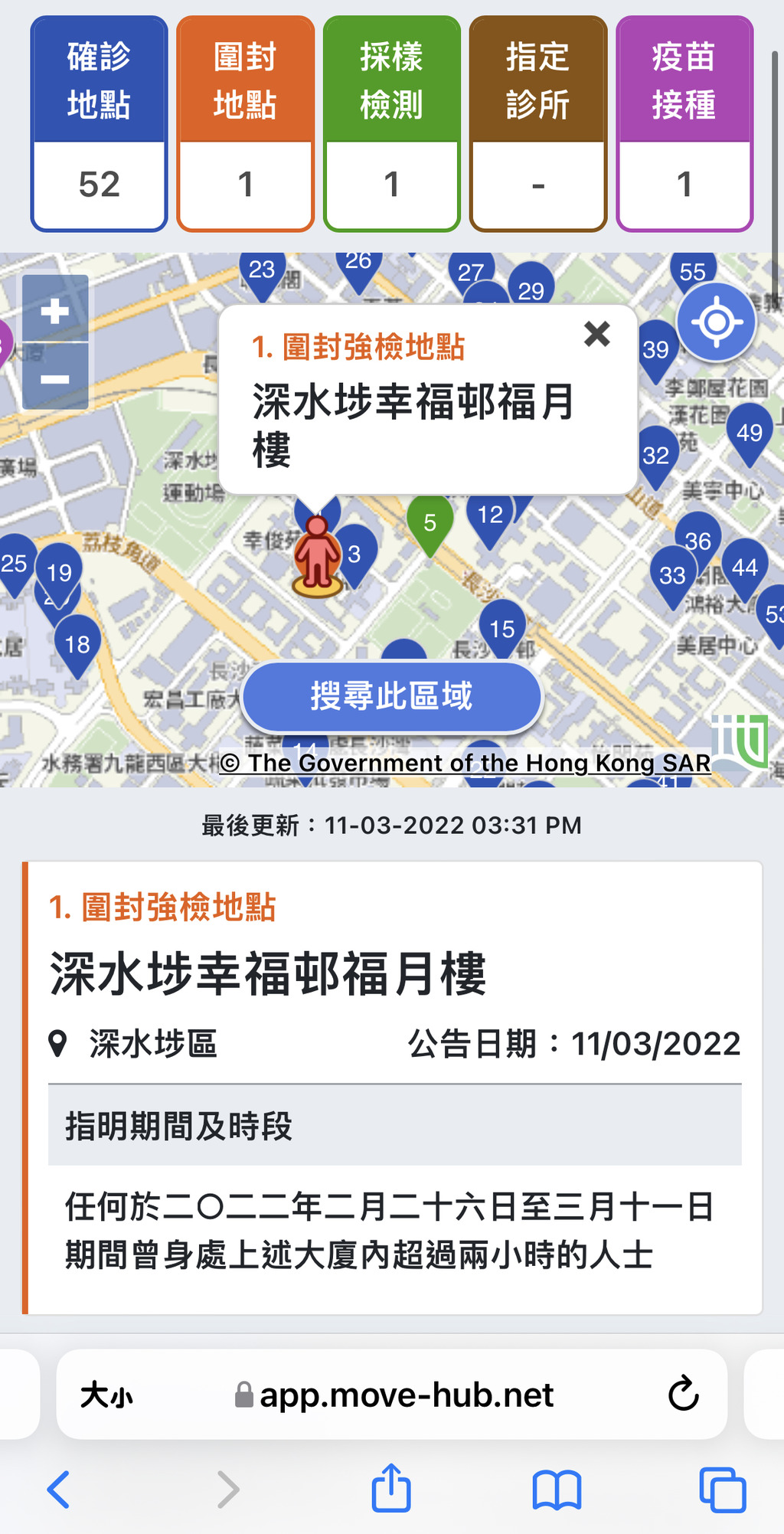
Task: Tap the 搜尋此區域 button
Action: click(391, 696)
